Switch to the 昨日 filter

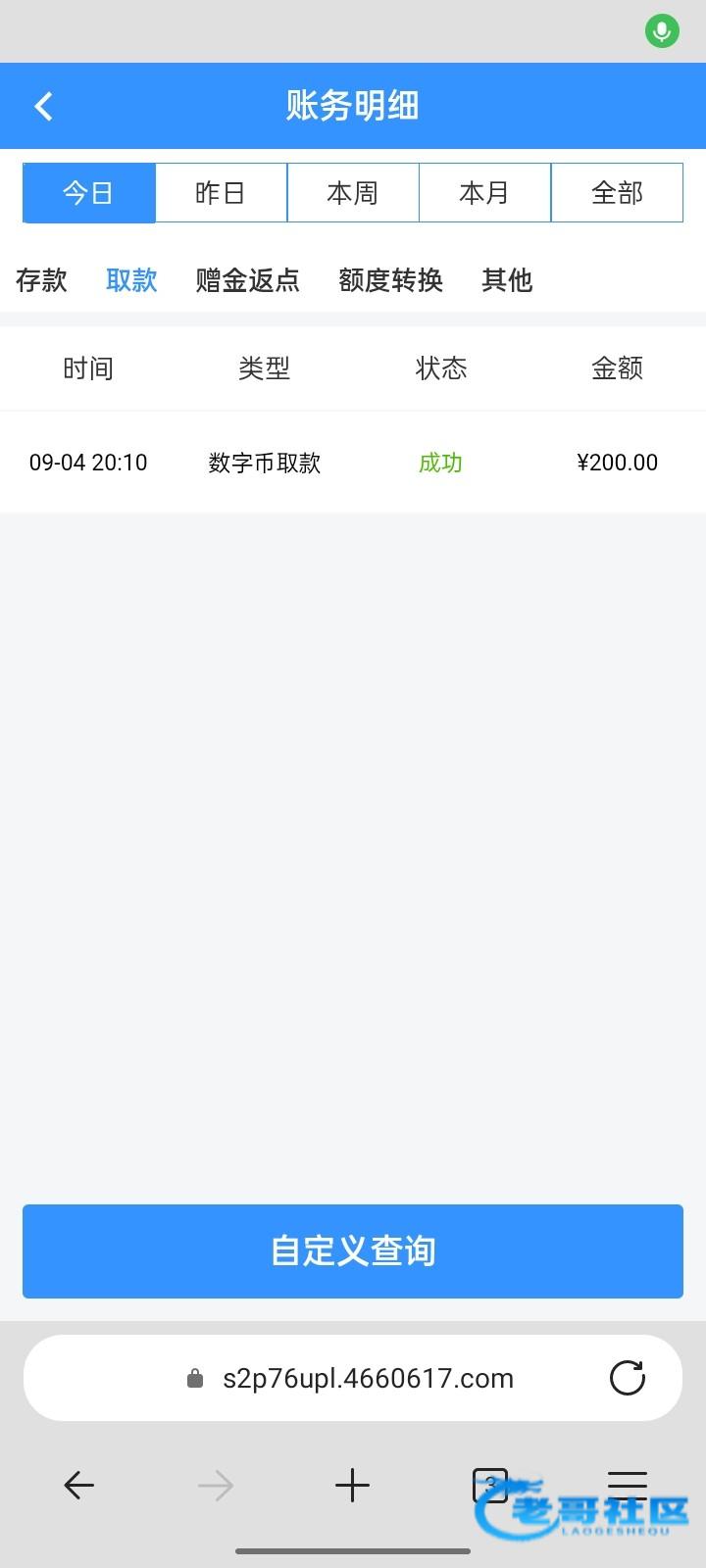[x=221, y=193]
